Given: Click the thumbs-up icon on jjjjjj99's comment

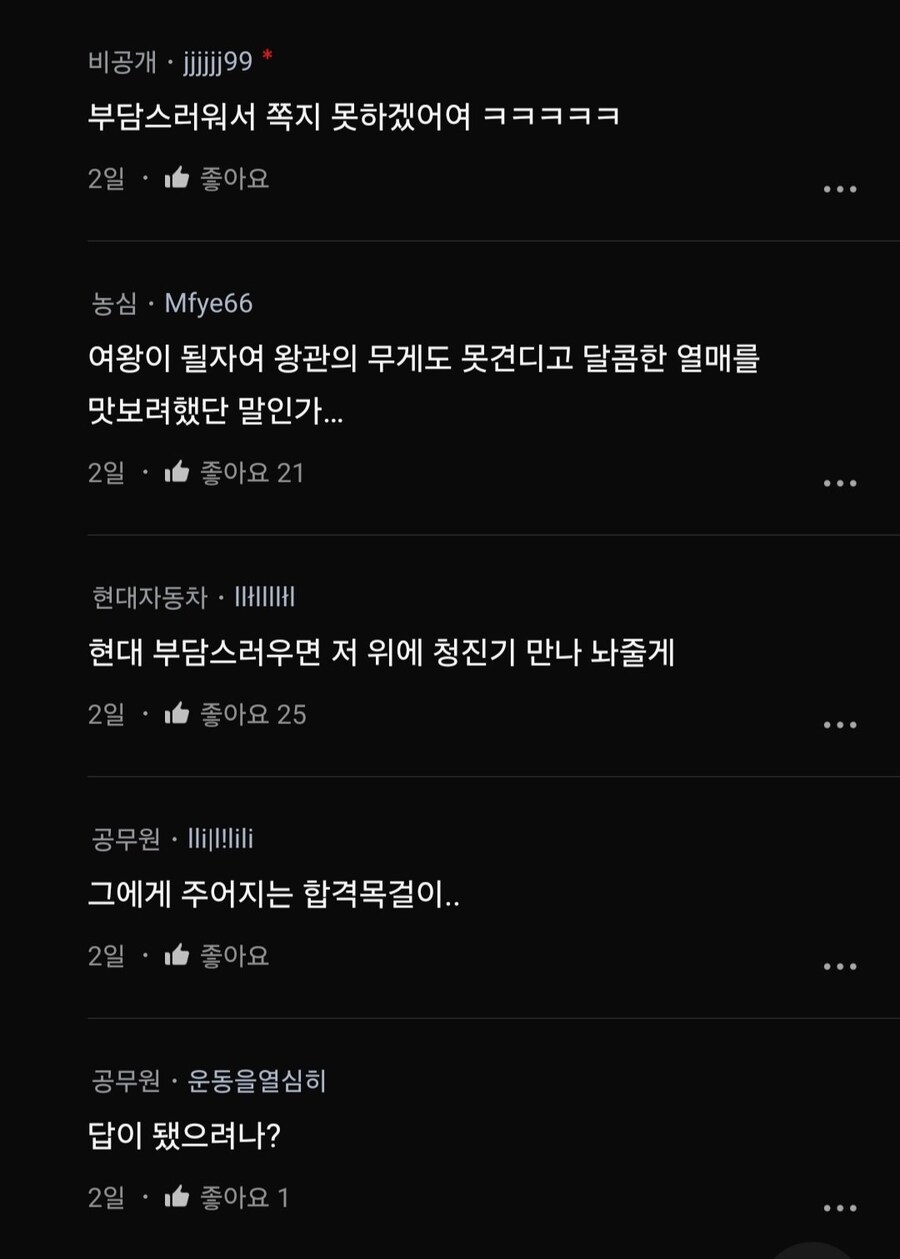Looking at the screenshot, I should [x=176, y=178].
